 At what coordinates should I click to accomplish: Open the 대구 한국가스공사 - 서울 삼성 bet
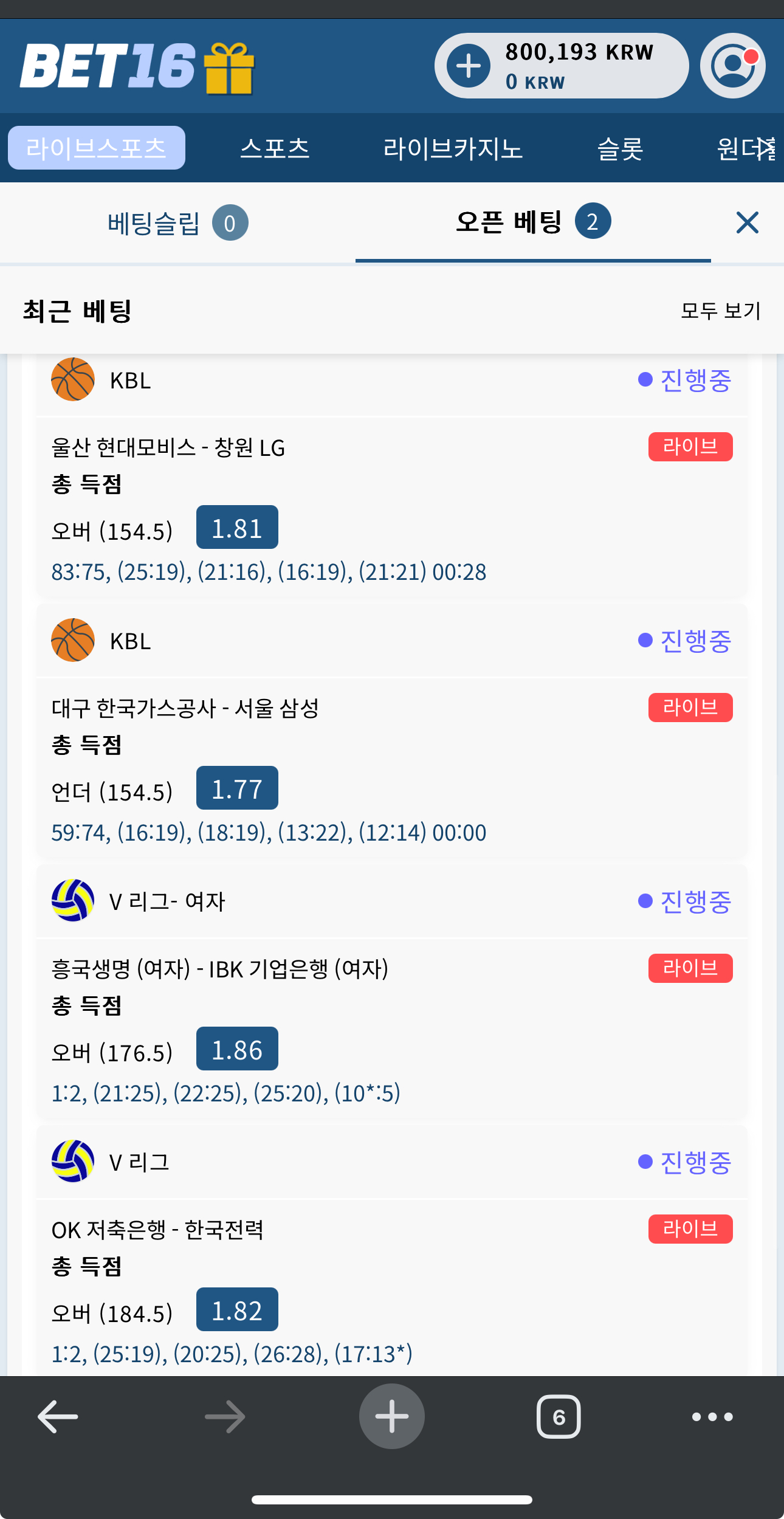click(185, 708)
